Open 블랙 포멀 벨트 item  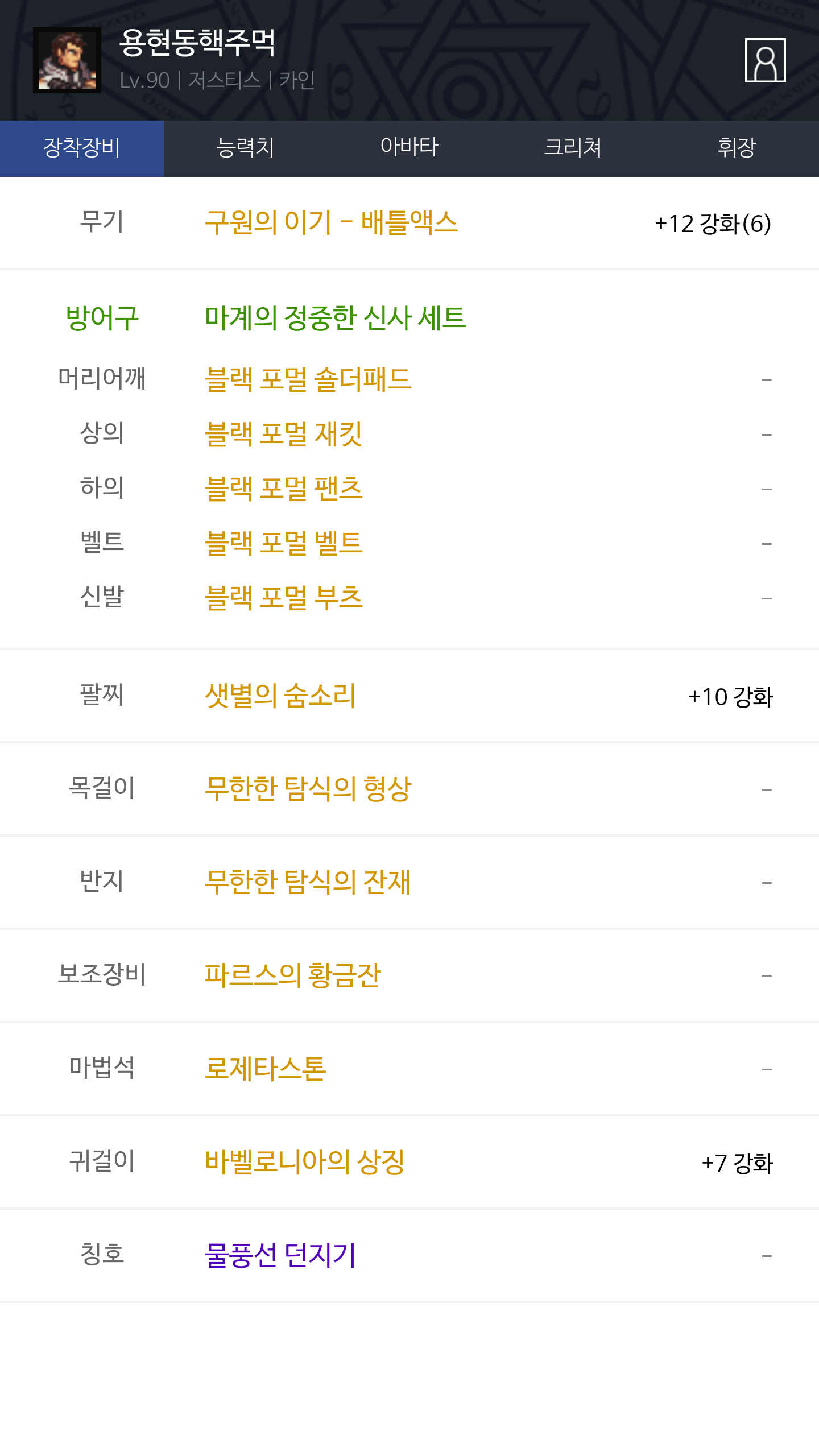(284, 543)
